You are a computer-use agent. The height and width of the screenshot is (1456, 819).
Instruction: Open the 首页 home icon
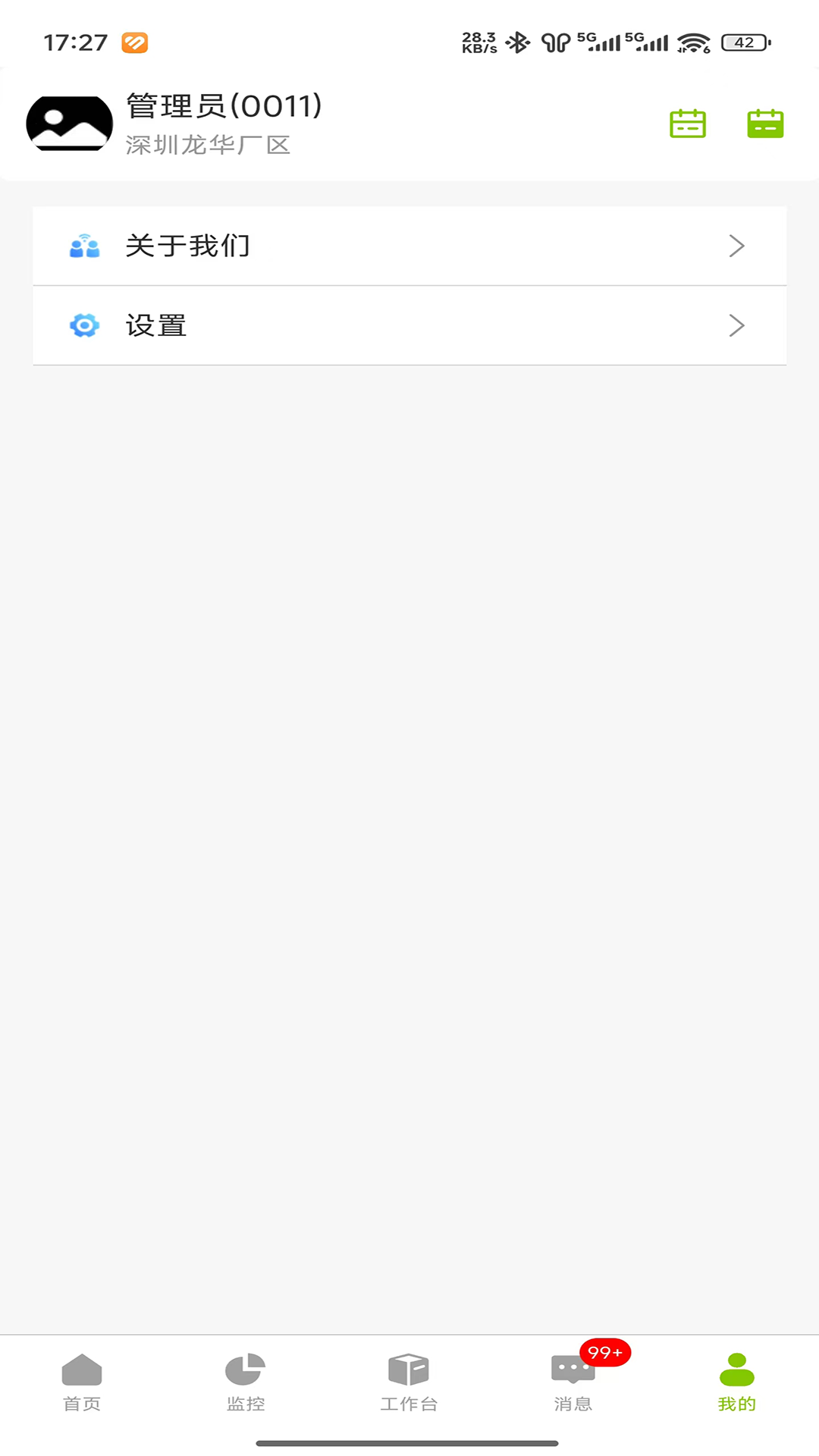pyautogui.click(x=83, y=1371)
